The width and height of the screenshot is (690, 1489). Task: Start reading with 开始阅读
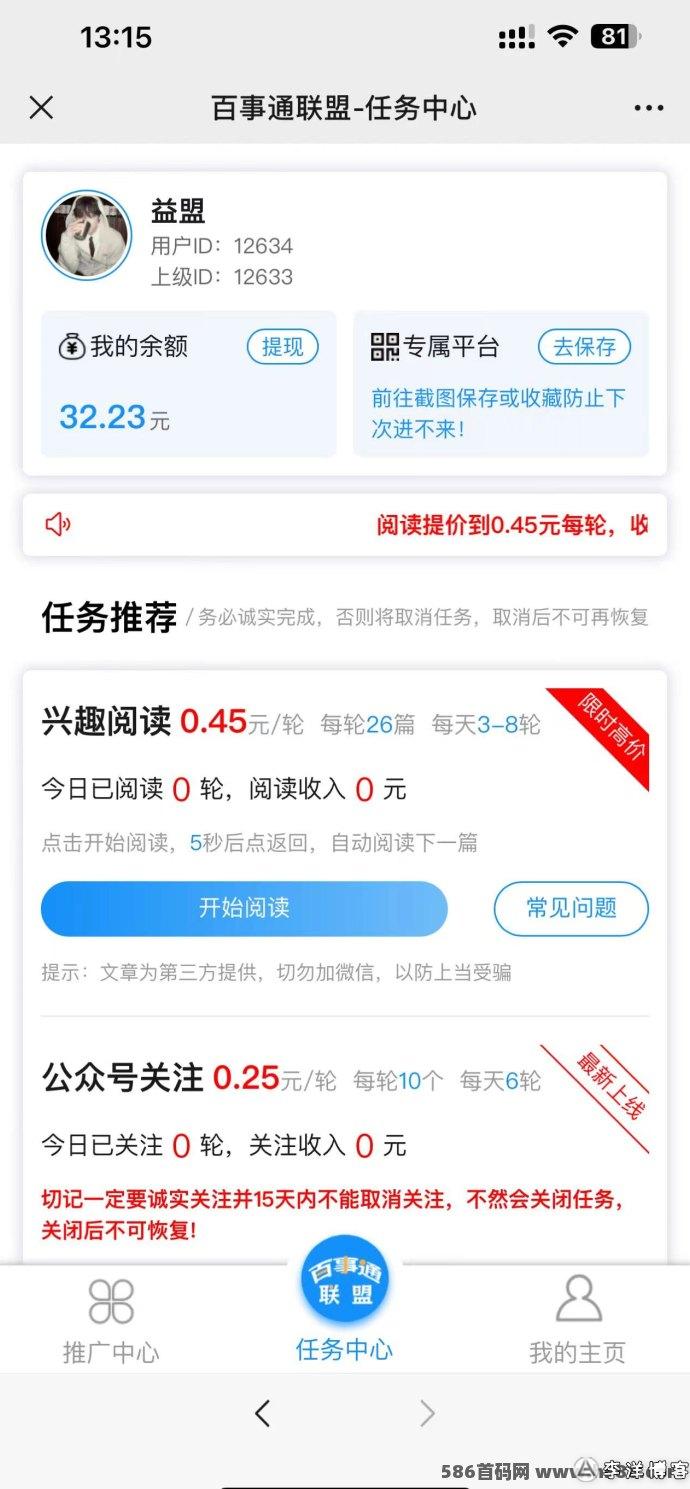[x=244, y=908]
